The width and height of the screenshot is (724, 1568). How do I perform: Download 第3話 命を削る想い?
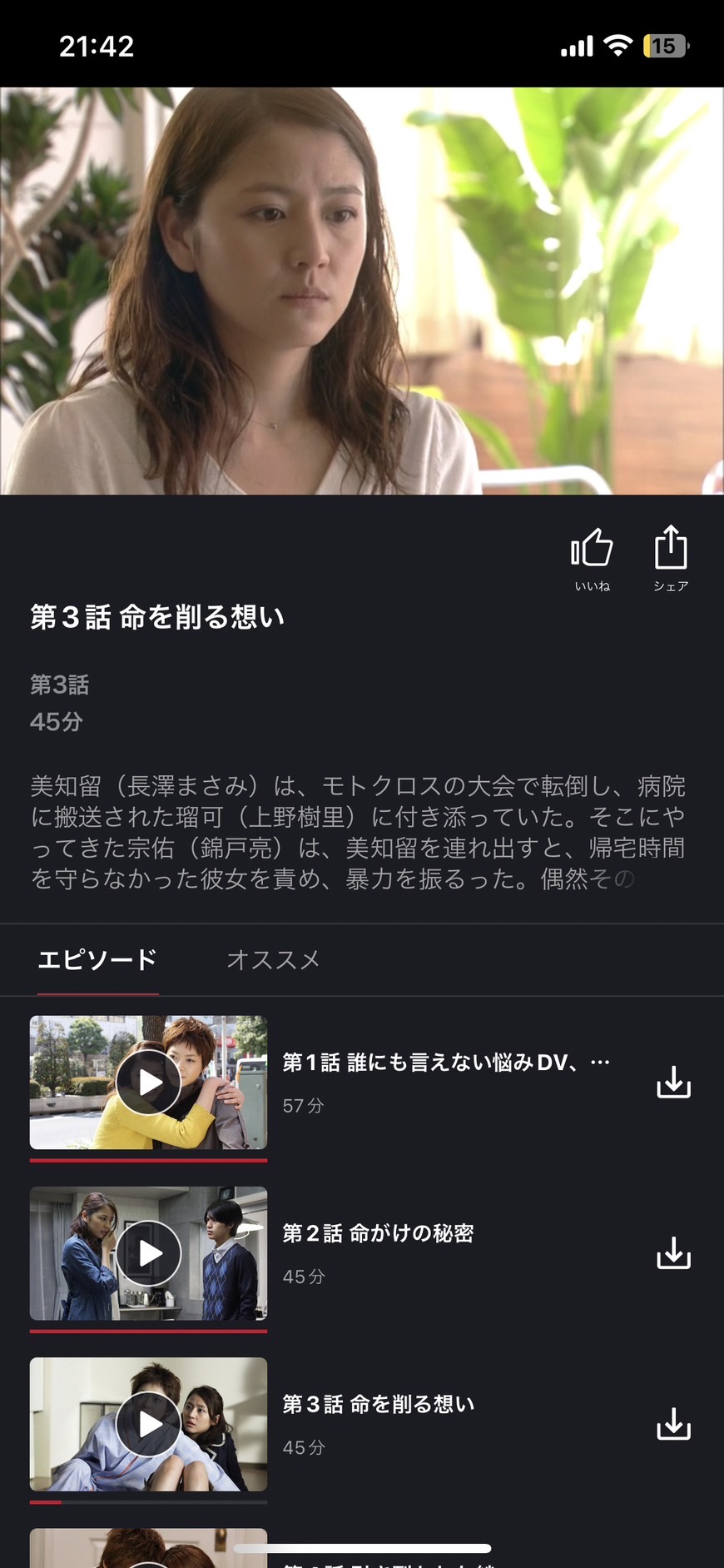coord(673,1424)
